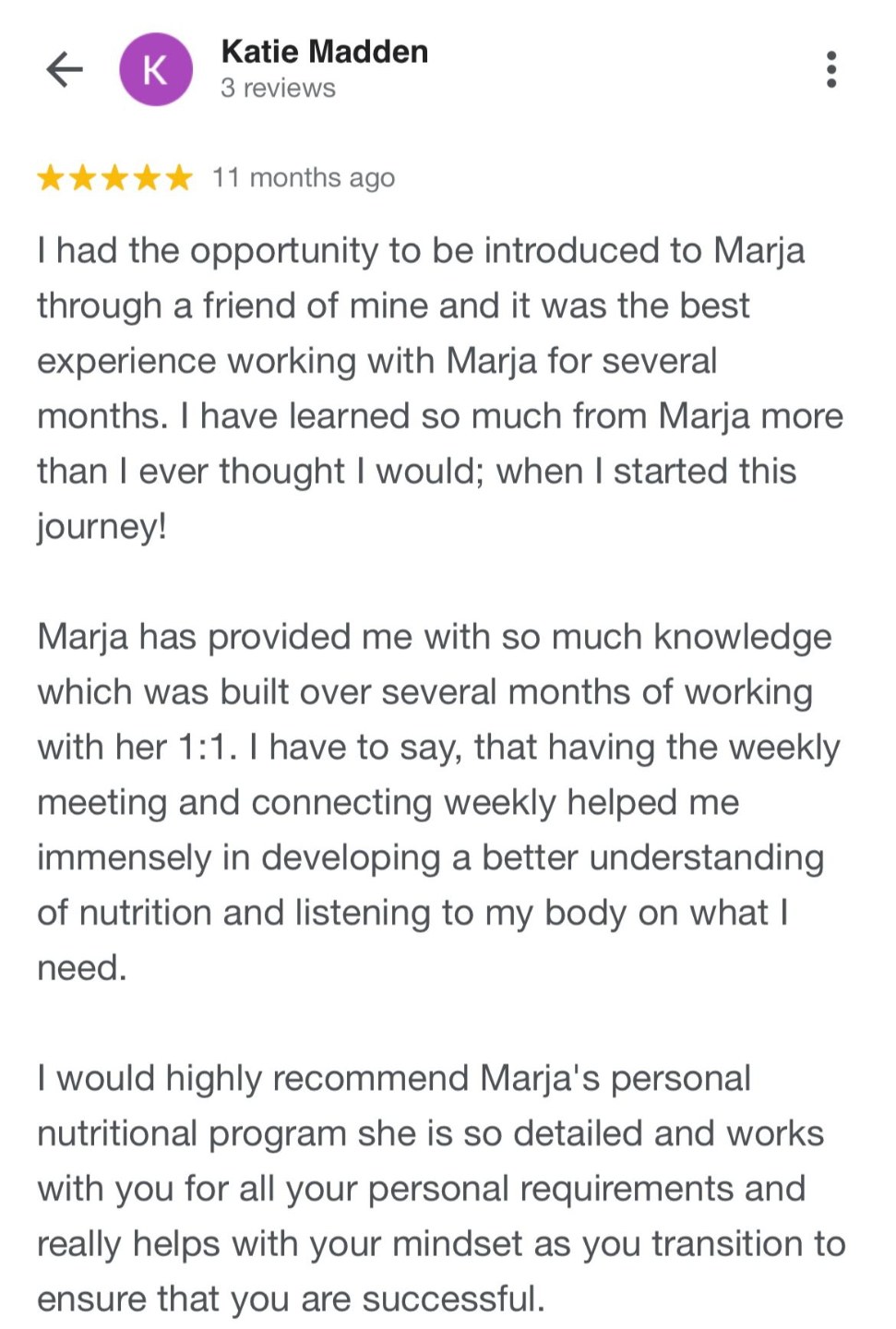Open the three-dot overflow menu
This screenshot has height=1329, width=896.
click(831, 69)
